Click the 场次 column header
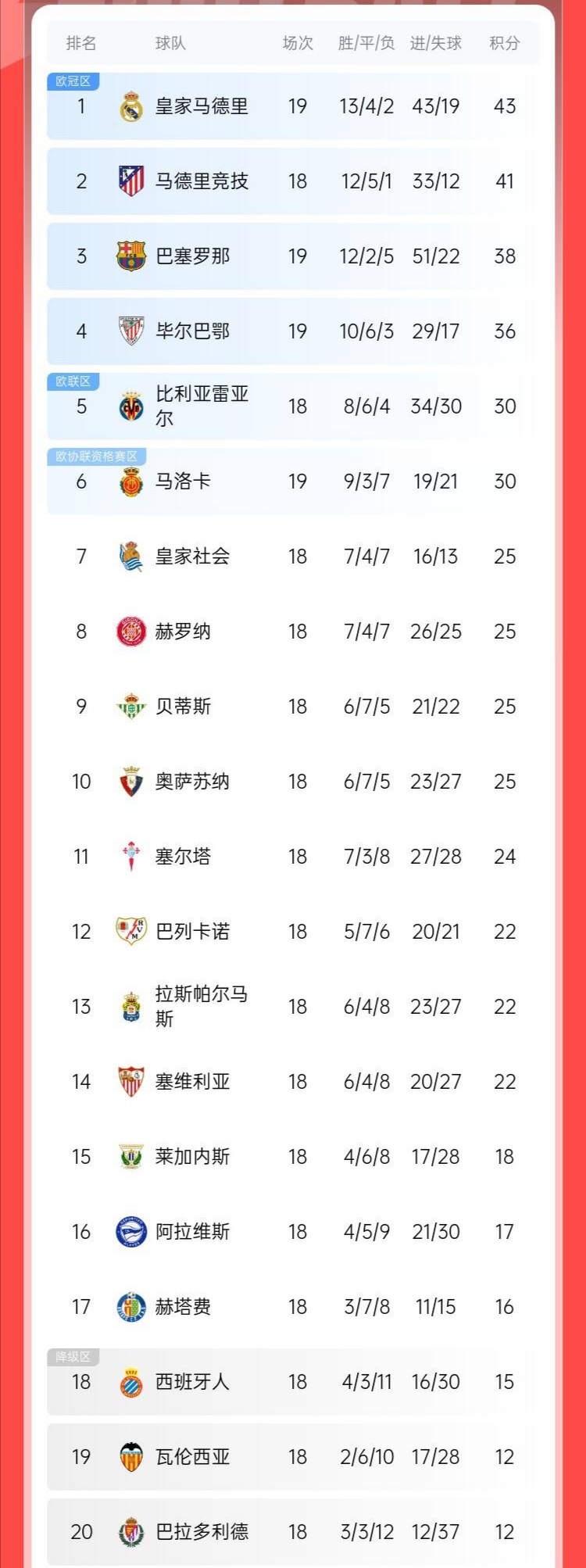586x1568 pixels. click(x=297, y=45)
